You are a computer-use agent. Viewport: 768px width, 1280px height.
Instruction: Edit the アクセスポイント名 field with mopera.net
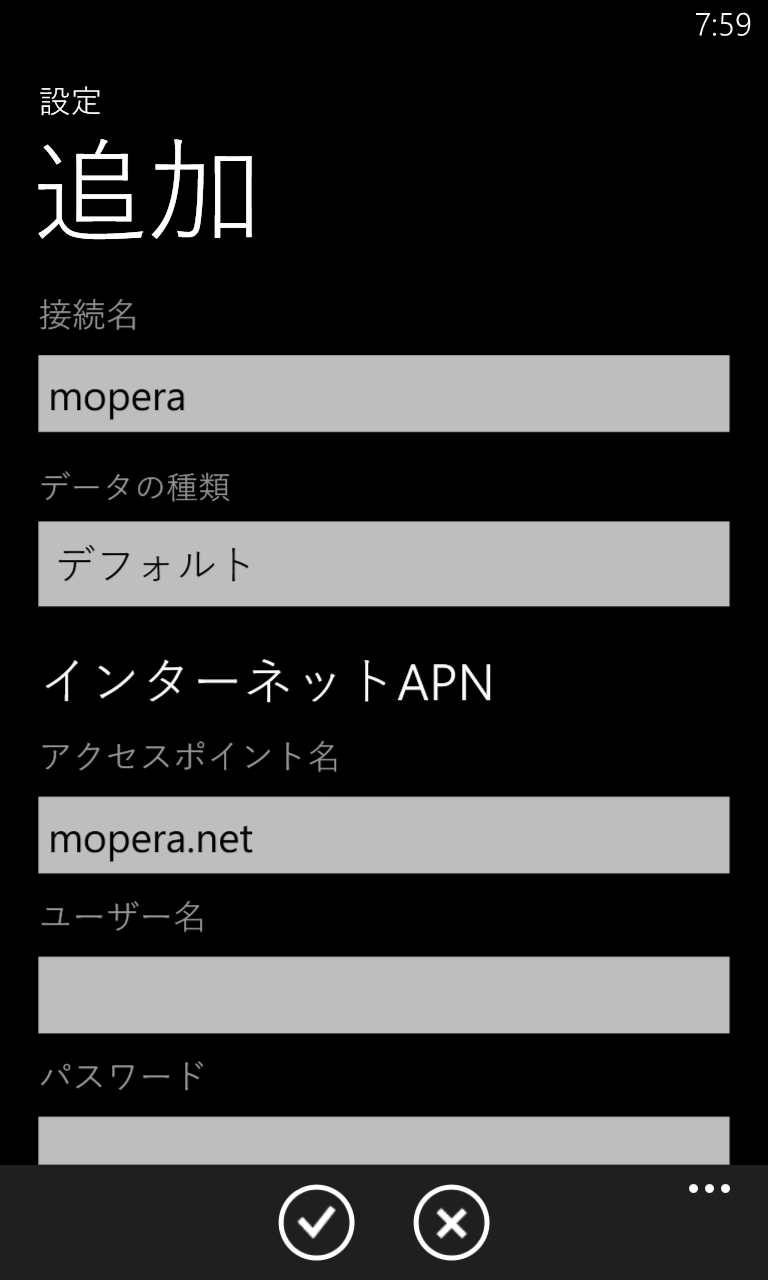click(384, 835)
